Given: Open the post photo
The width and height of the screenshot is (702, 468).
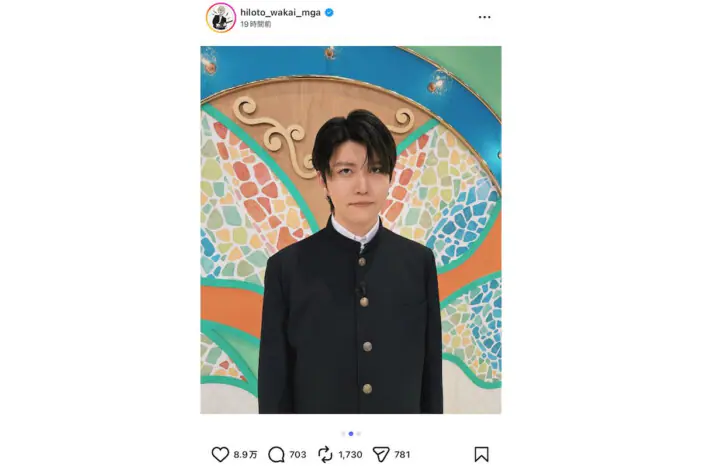Looking at the screenshot, I should [x=350, y=230].
